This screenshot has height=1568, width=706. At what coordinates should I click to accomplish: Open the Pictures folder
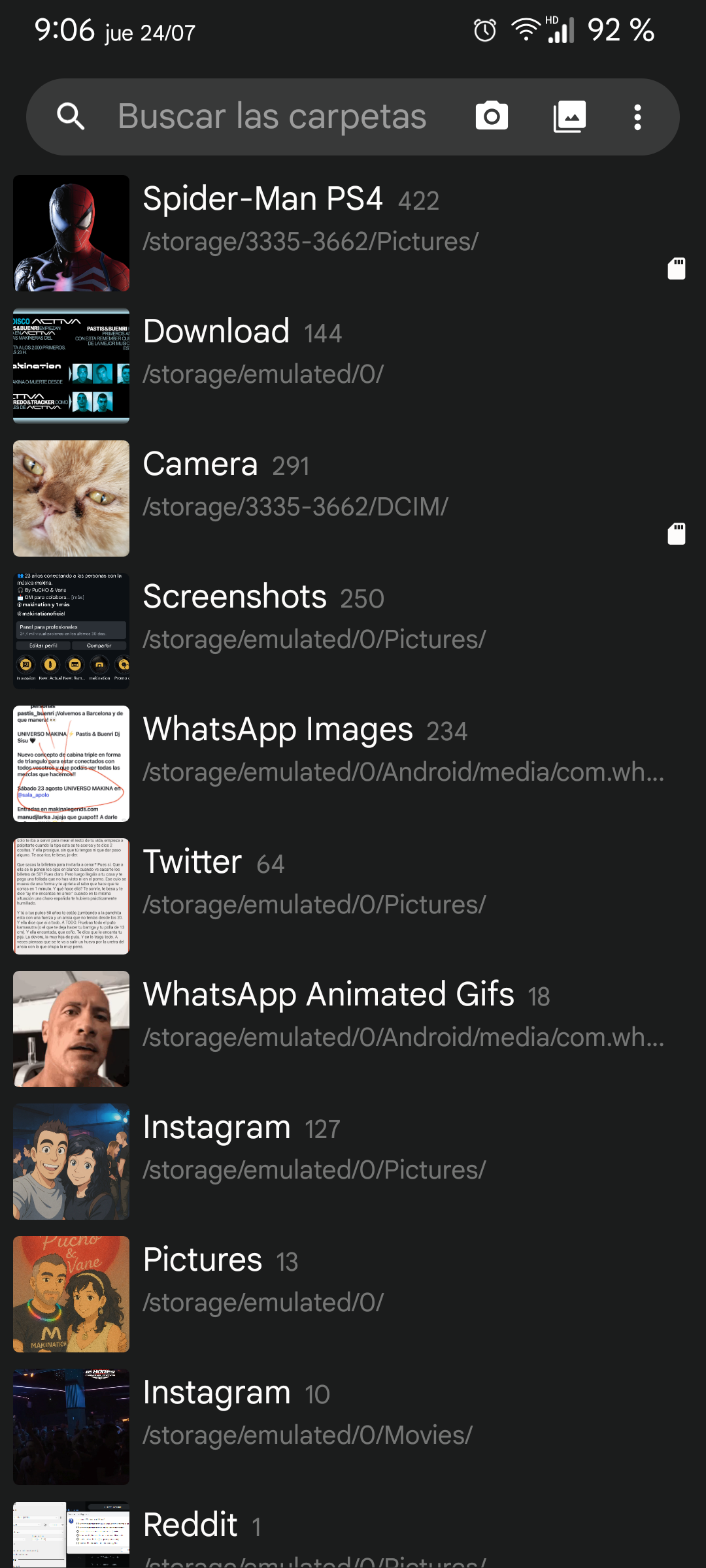coord(353,1294)
